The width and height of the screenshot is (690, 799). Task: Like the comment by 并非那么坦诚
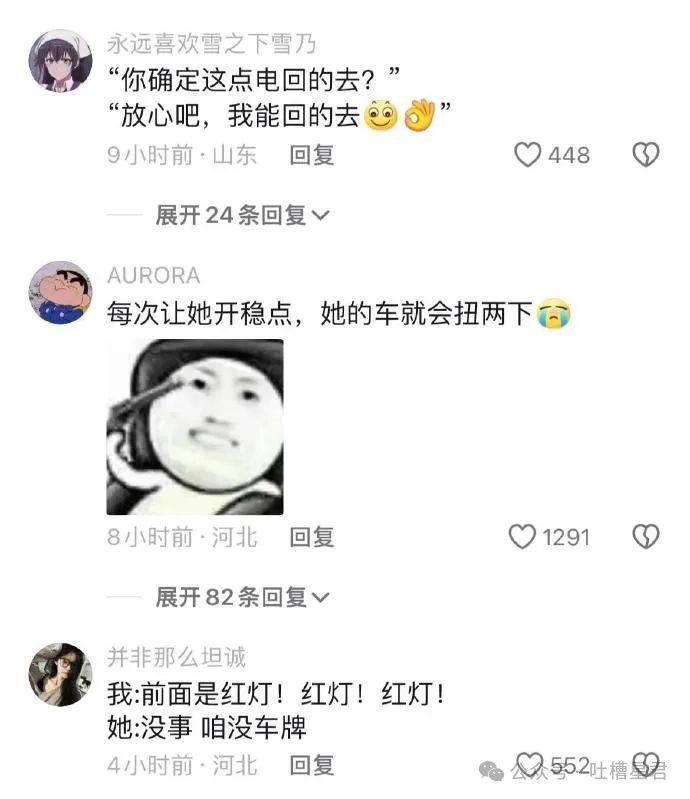pyautogui.click(x=527, y=765)
